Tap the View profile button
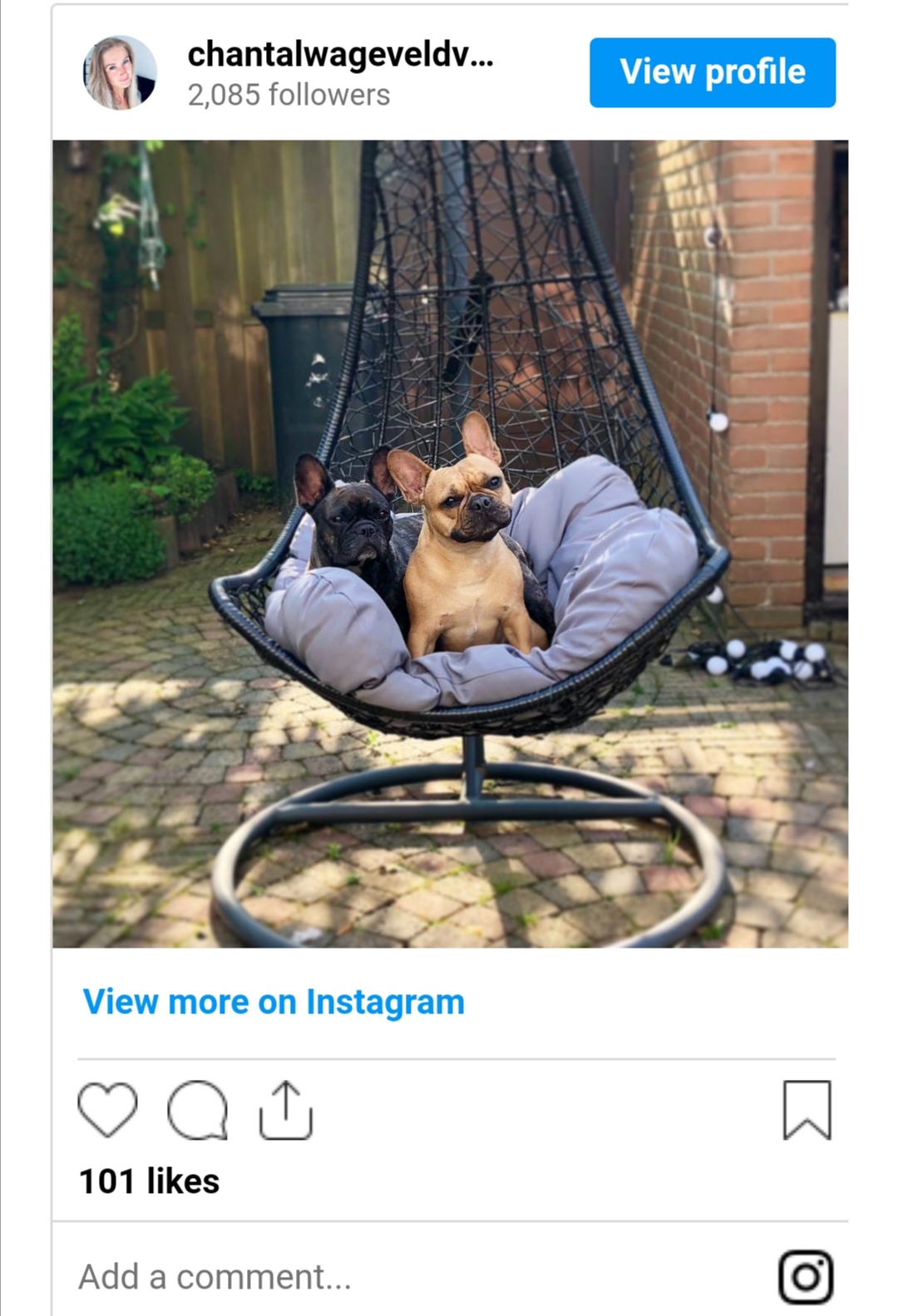 tap(713, 72)
